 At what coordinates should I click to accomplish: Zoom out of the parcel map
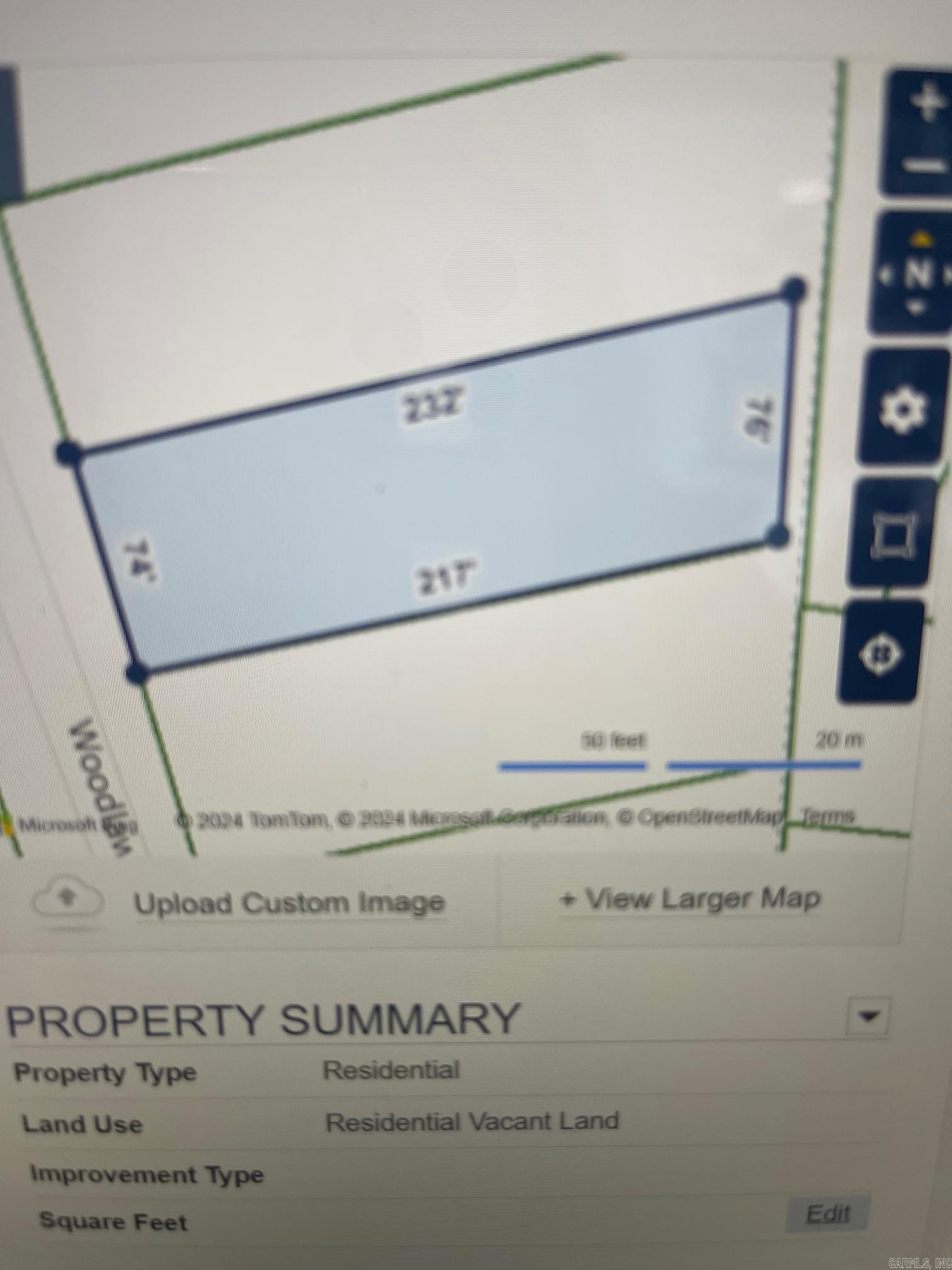pyautogui.click(x=922, y=166)
